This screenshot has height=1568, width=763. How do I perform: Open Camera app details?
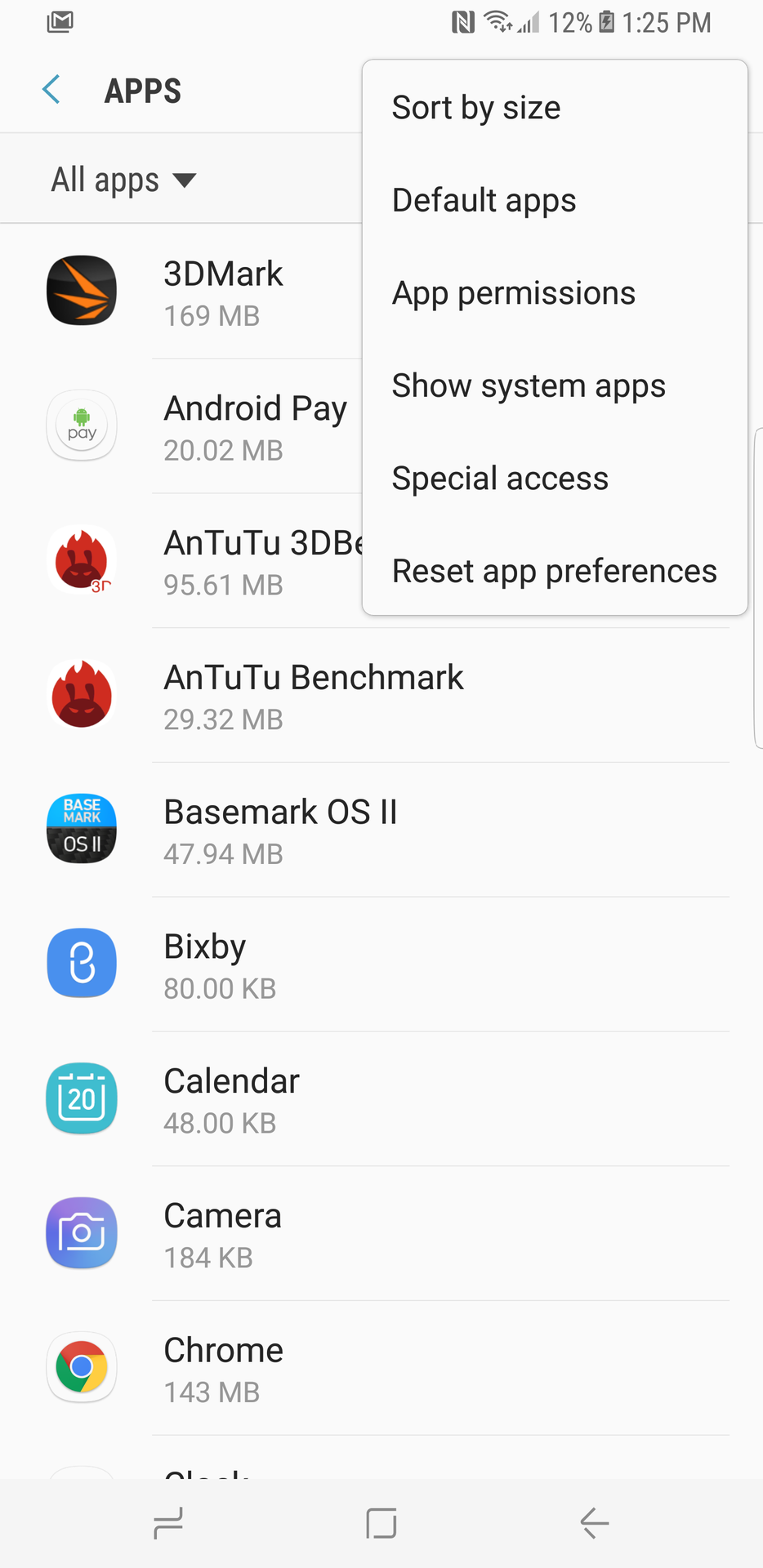222,1234
